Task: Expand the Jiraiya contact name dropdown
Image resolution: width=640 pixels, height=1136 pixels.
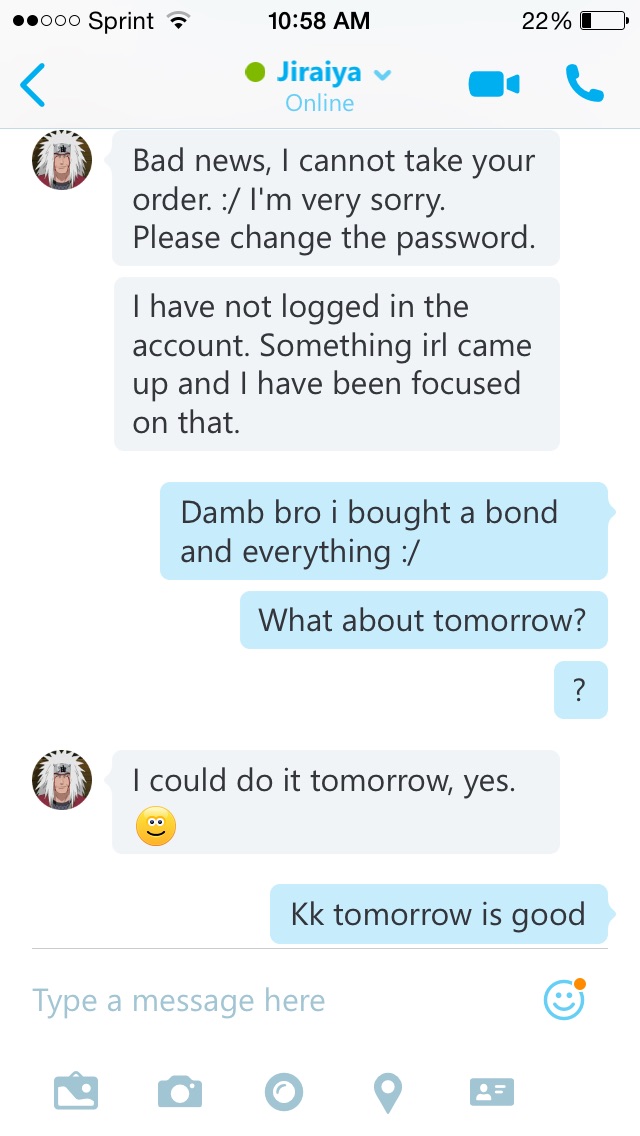Action: (382, 74)
